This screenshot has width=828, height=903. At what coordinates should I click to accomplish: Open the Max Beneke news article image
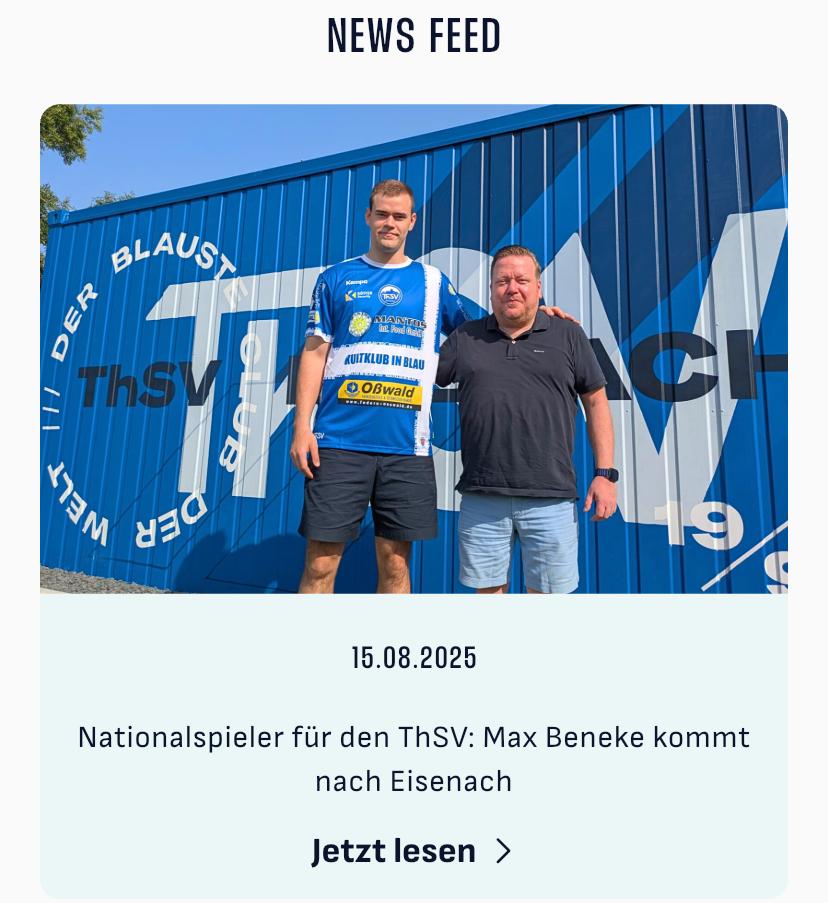(x=414, y=349)
